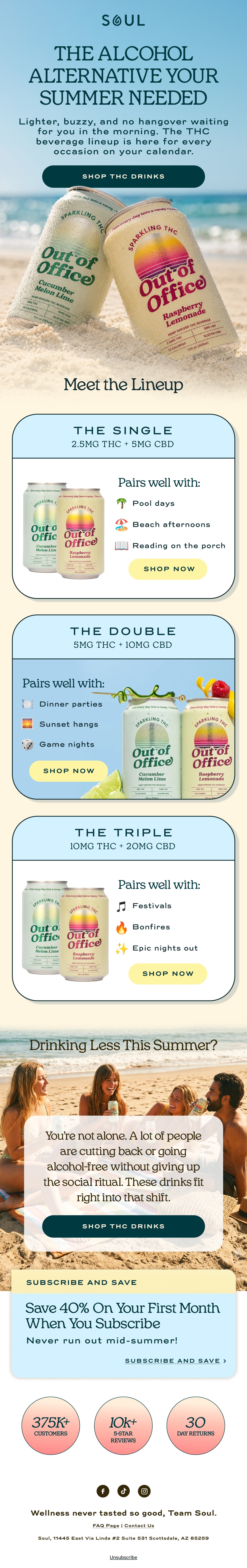247x1568 pixels.
Task: Unsubscribe from these emails
Action: [x=123, y=1557]
